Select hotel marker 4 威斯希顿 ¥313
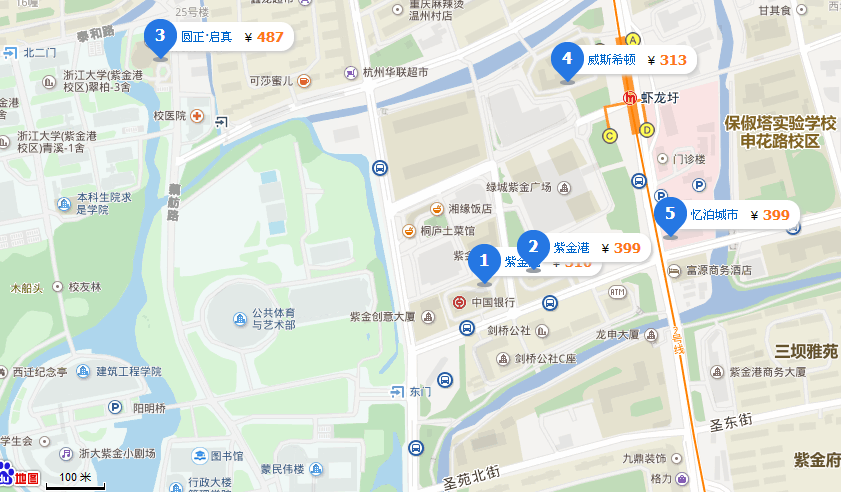The width and height of the screenshot is (841, 492). point(567,60)
